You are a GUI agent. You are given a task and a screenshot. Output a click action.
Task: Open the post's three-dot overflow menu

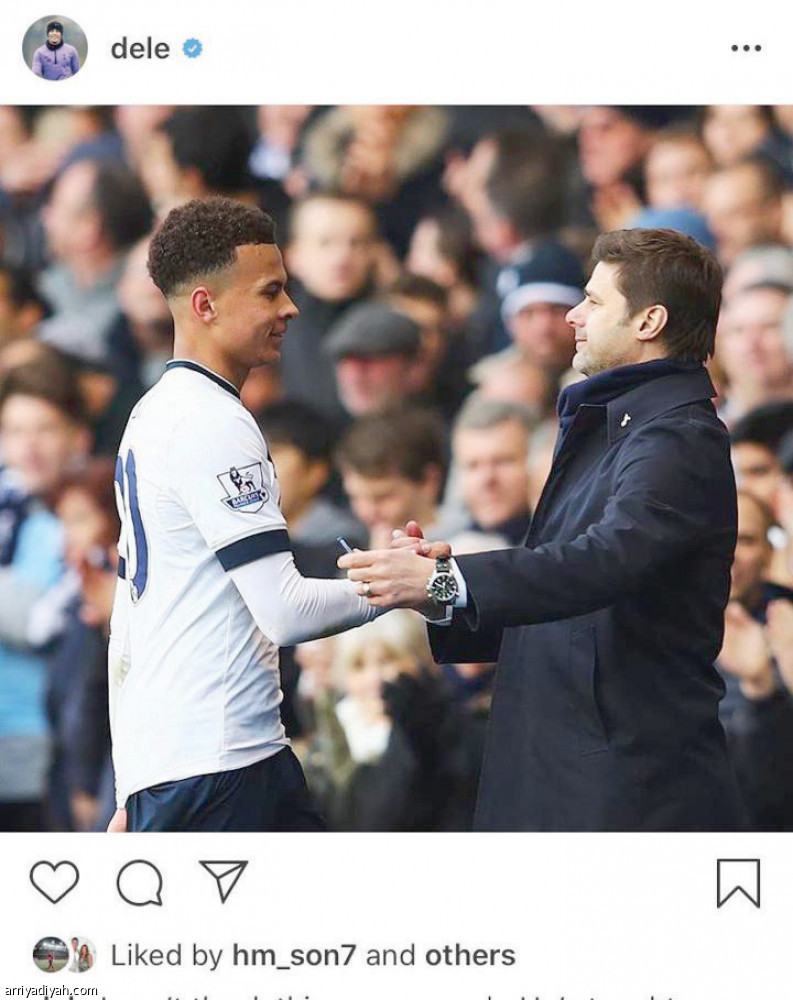tap(745, 48)
